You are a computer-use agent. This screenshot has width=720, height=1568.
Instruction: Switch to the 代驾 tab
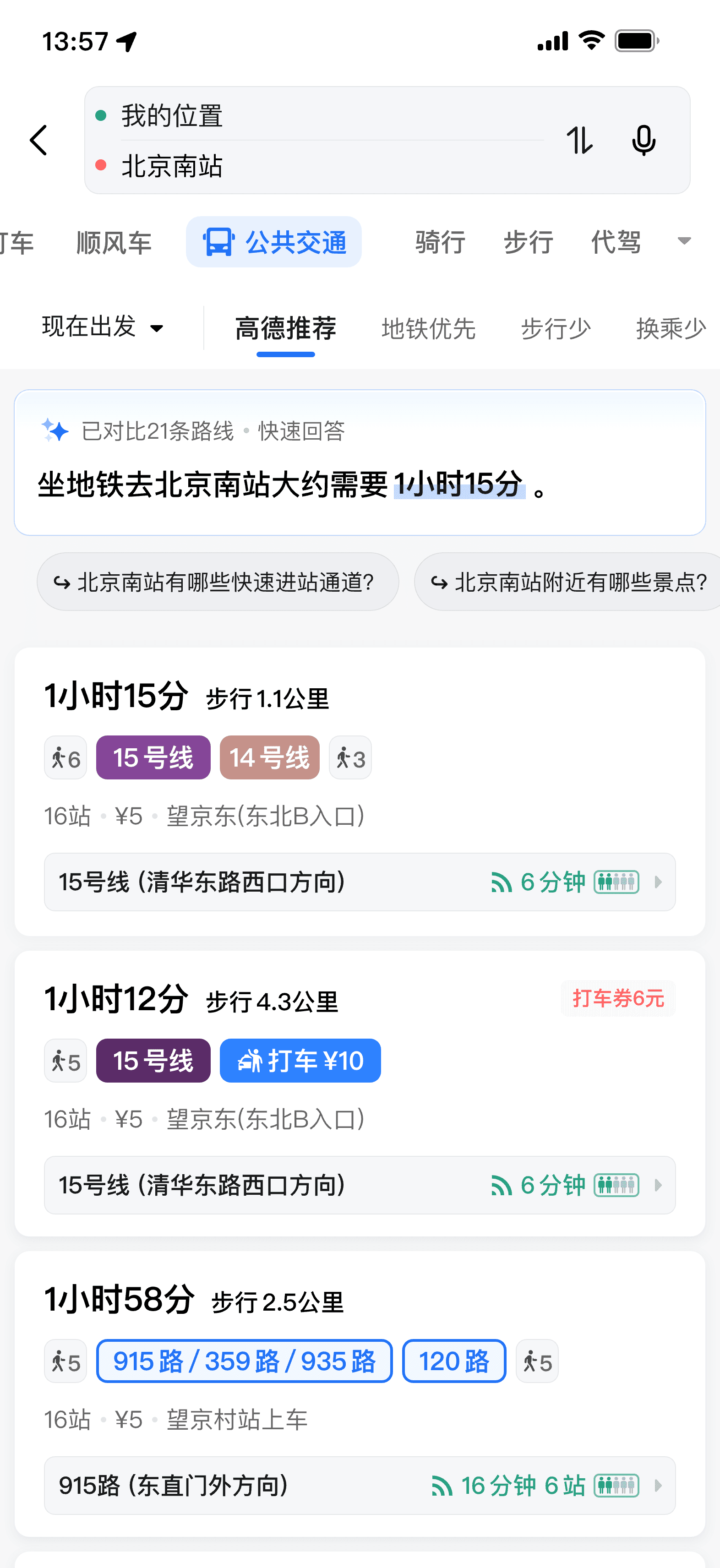click(616, 242)
